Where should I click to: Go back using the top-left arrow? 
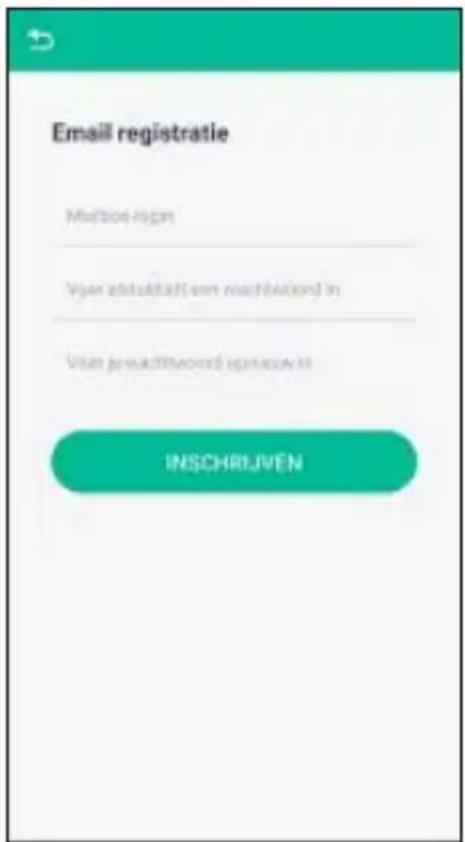(40, 40)
